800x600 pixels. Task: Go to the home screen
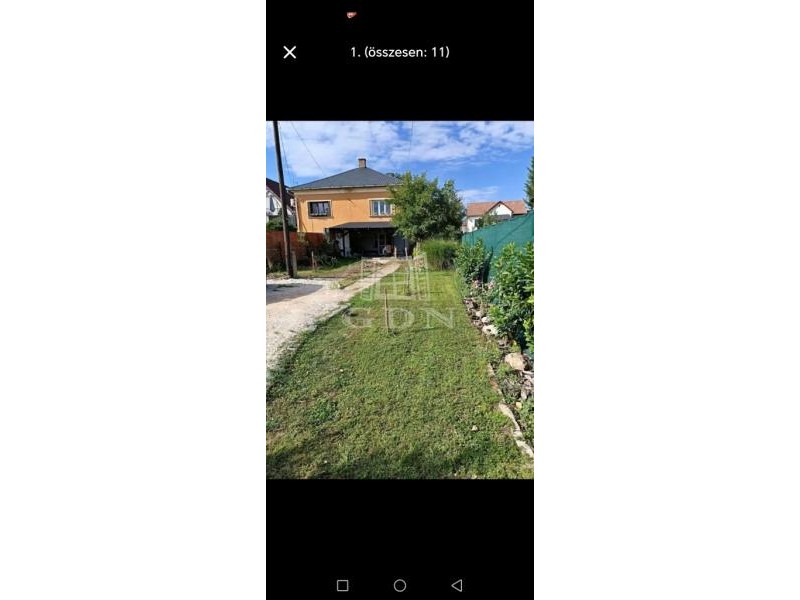pos(400,585)
